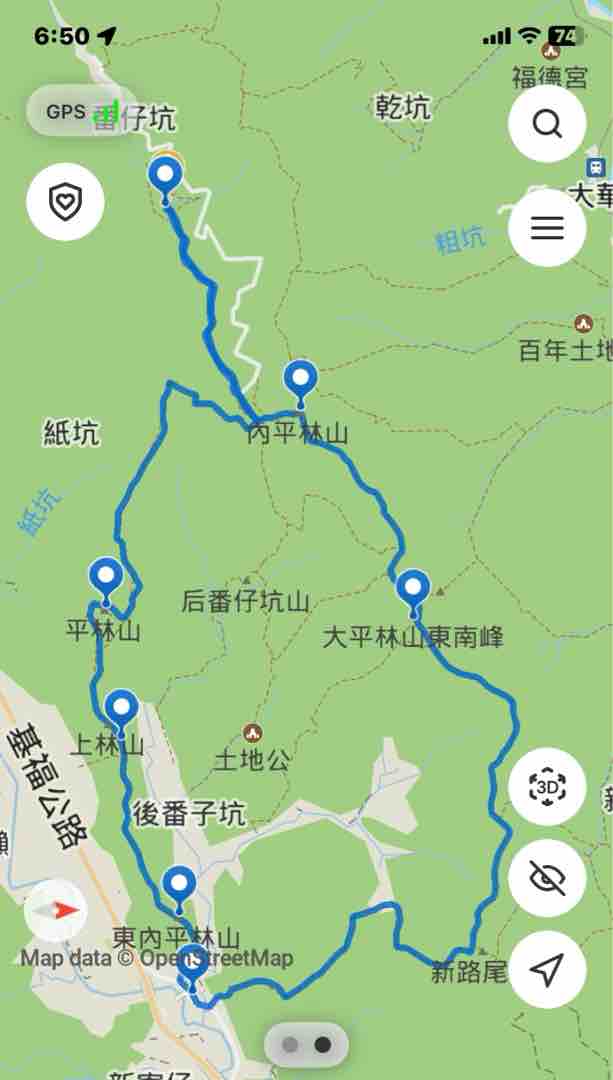Select the waypoint pin near 番仔坑
613x1080 pixels.
(165, 177)
